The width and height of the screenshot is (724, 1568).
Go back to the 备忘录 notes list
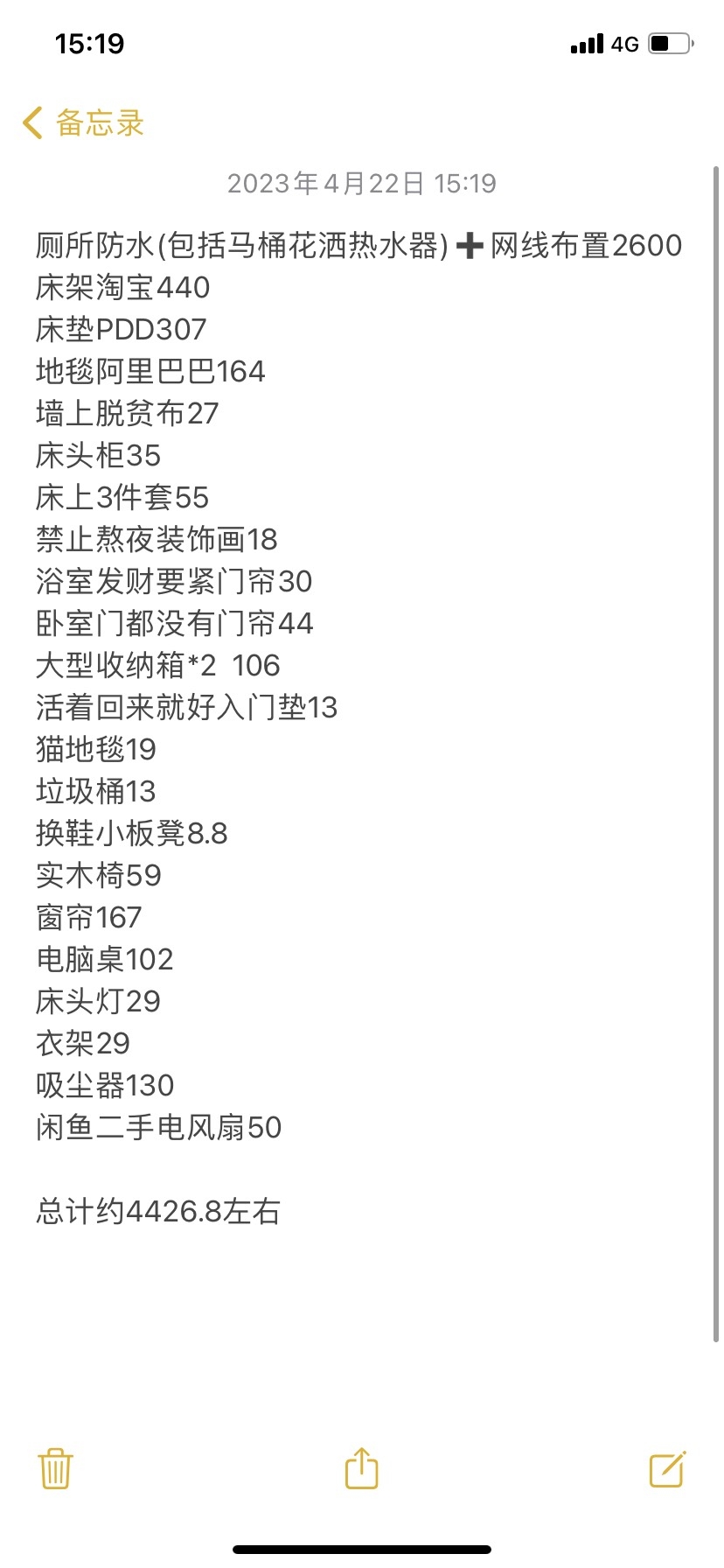click(83, 123)
